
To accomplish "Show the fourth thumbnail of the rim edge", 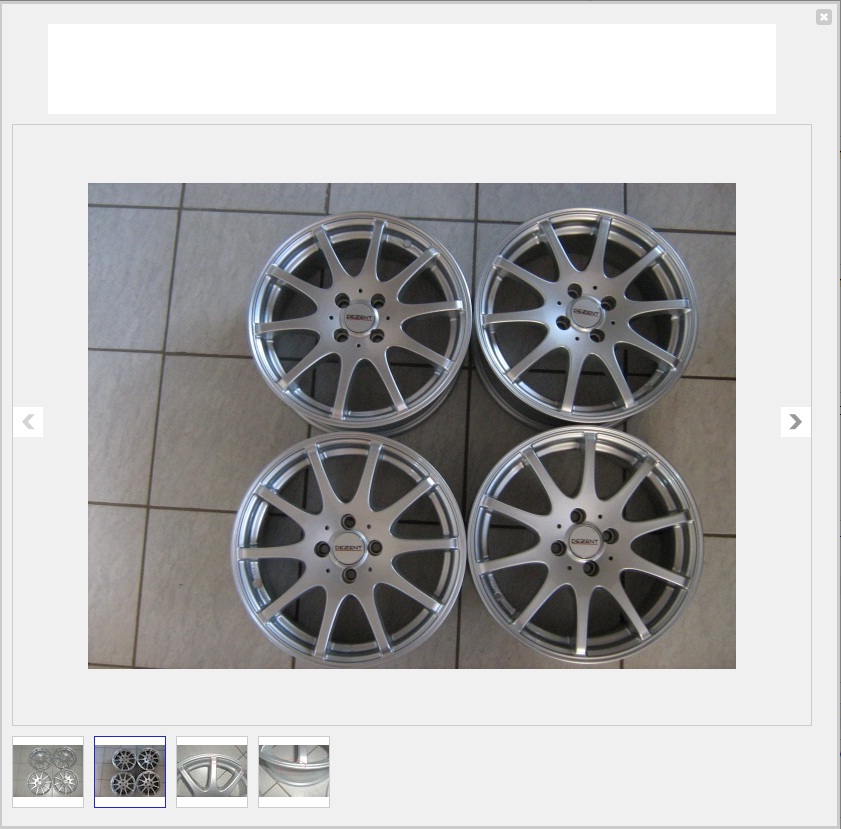I will [294, 771].
